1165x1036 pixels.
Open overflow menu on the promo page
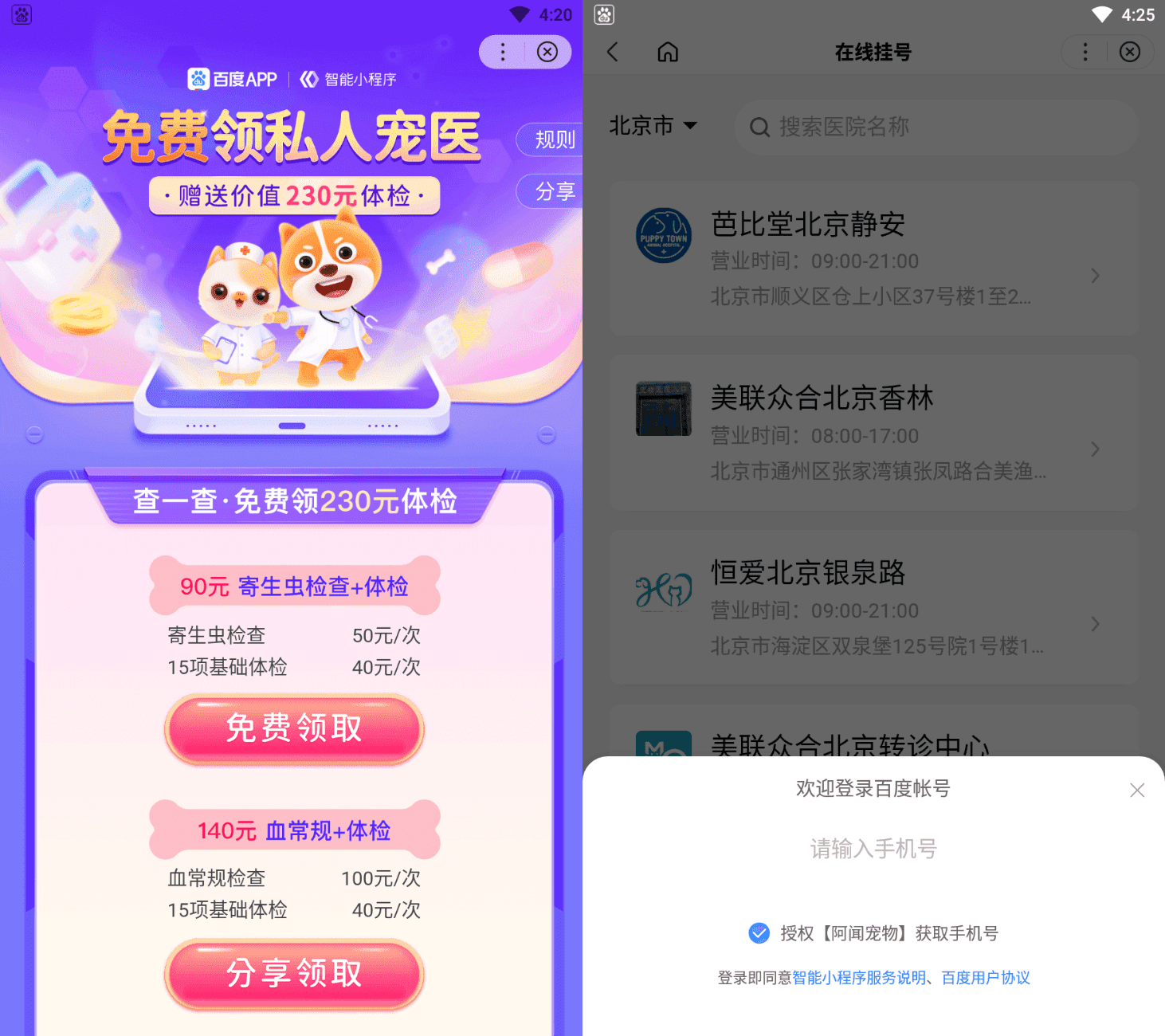[x=502, y=53]
